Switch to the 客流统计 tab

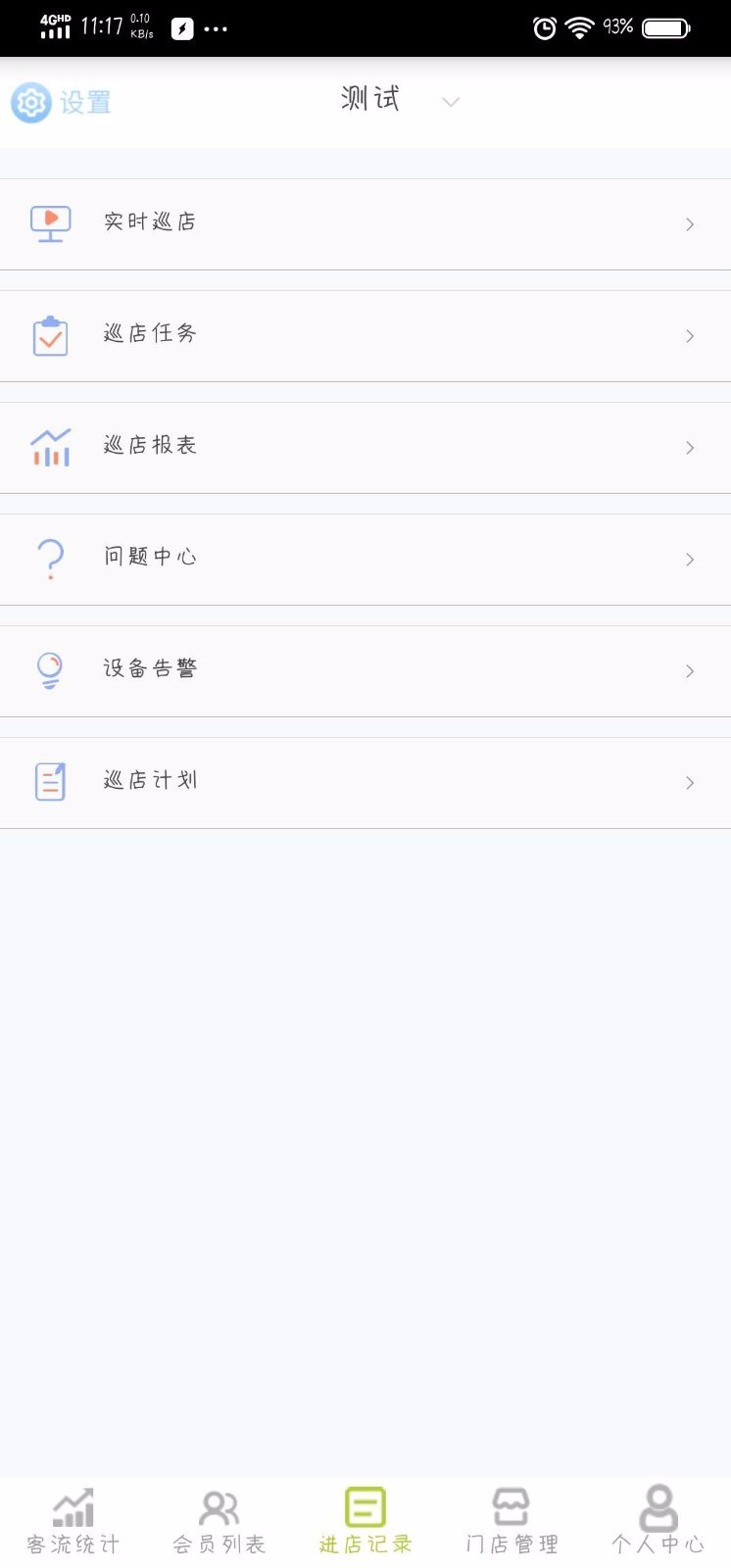coord(73,1519)
